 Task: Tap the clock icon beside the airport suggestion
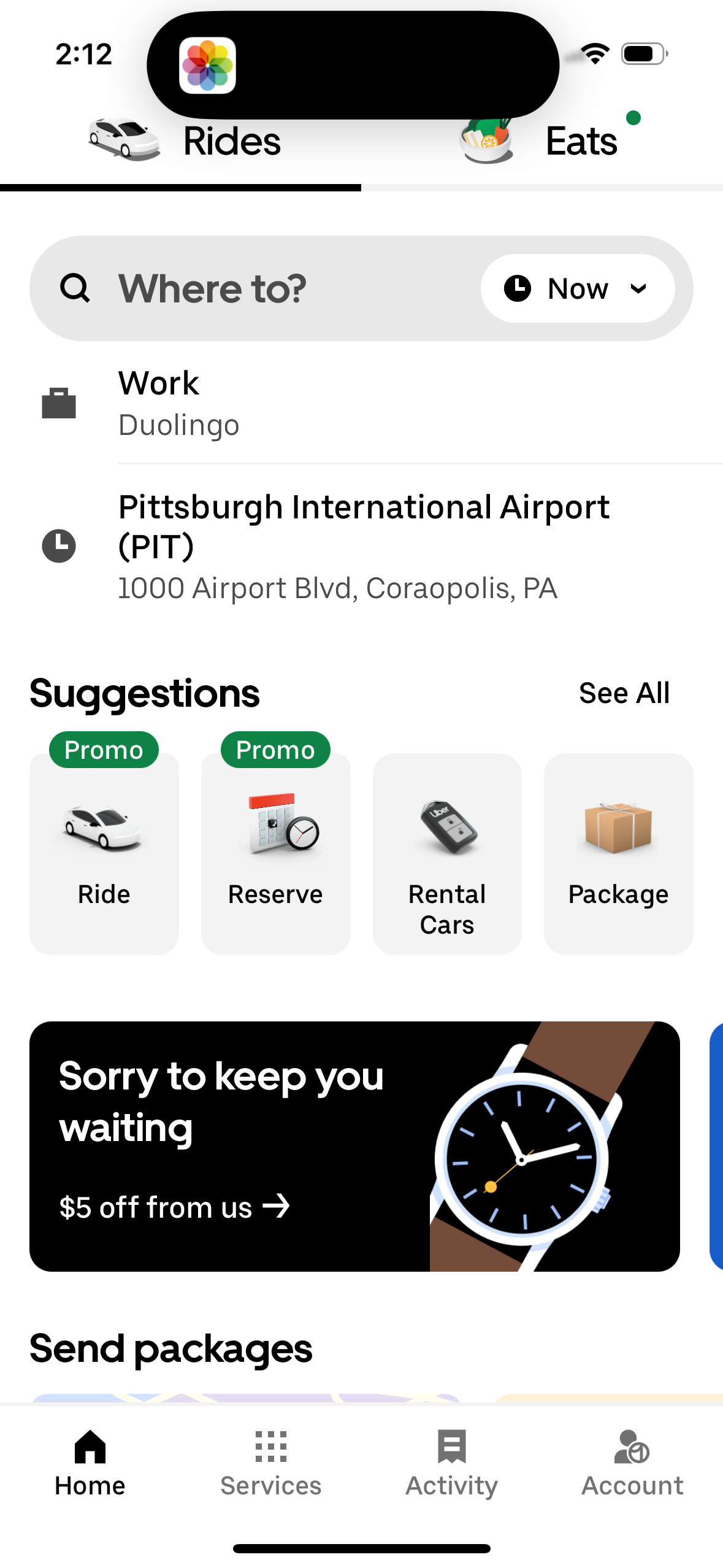(x=59, y=545)
